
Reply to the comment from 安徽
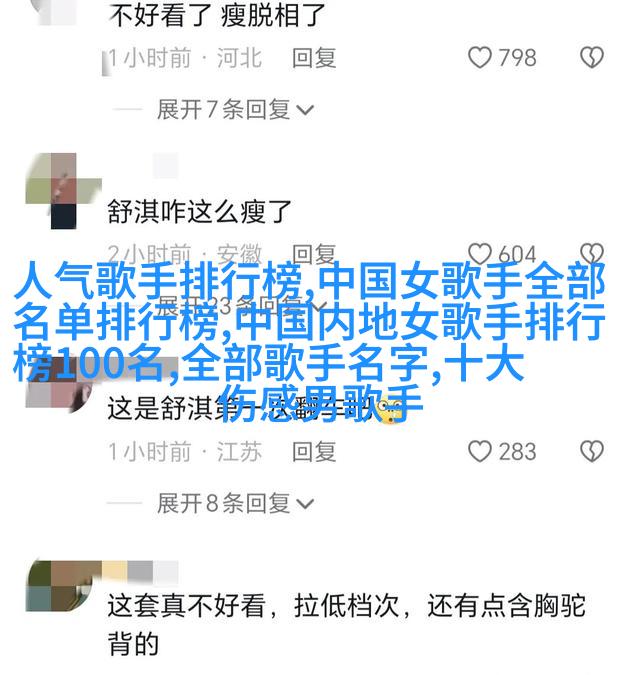(x=314, y=255)
